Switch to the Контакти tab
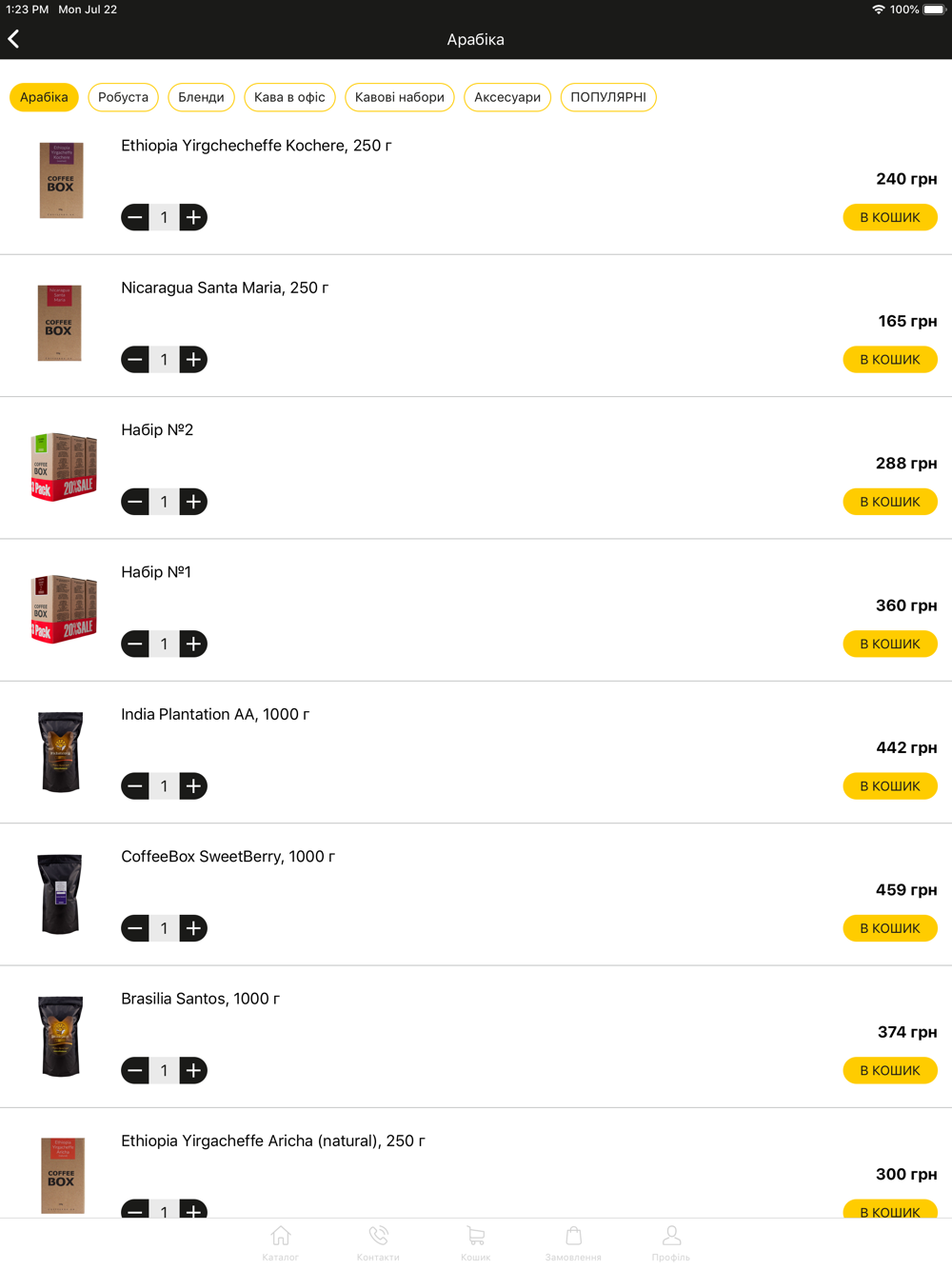This screenshot has width=952, height=1270. 378,1243
